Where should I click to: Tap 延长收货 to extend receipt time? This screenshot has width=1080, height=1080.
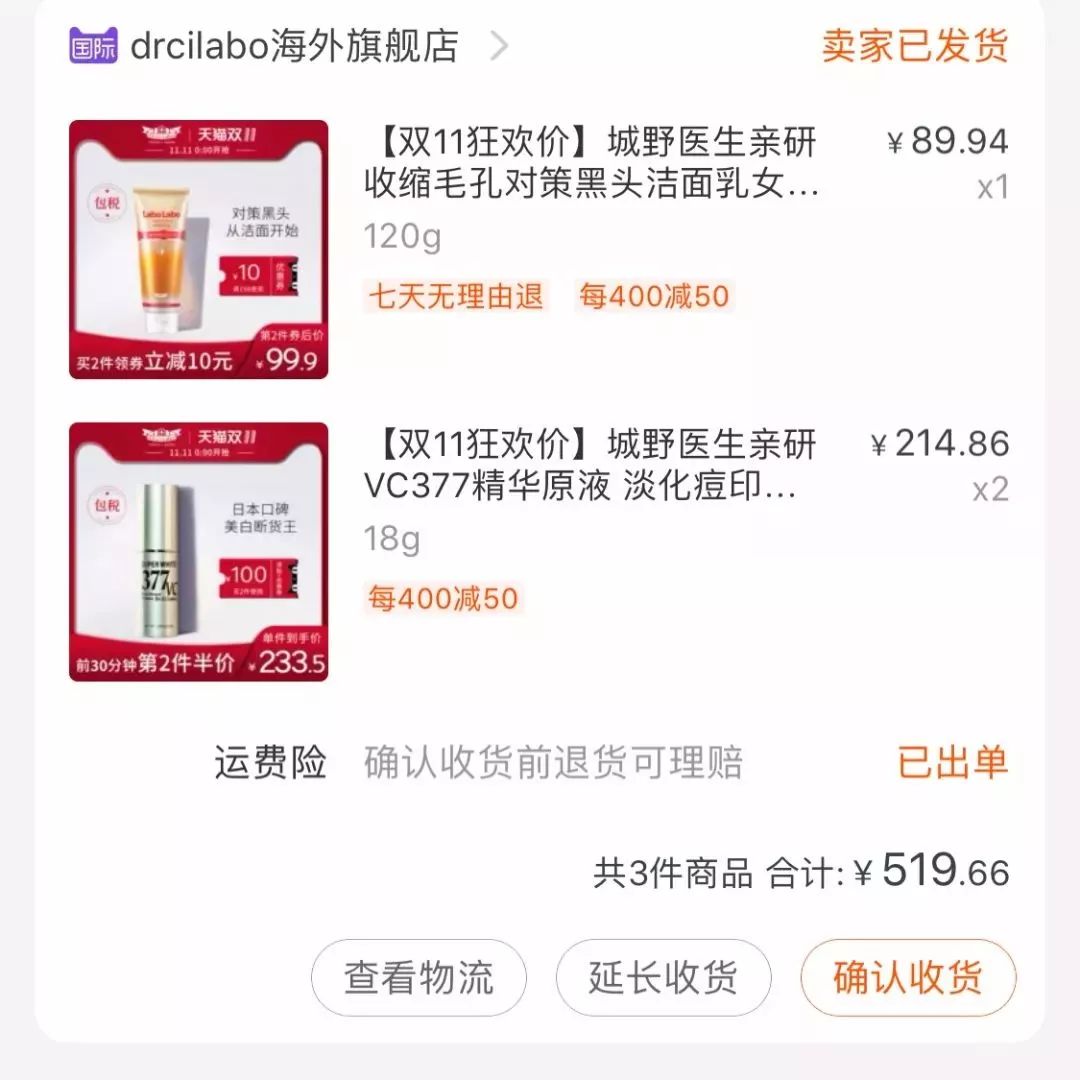coord(663,977)
